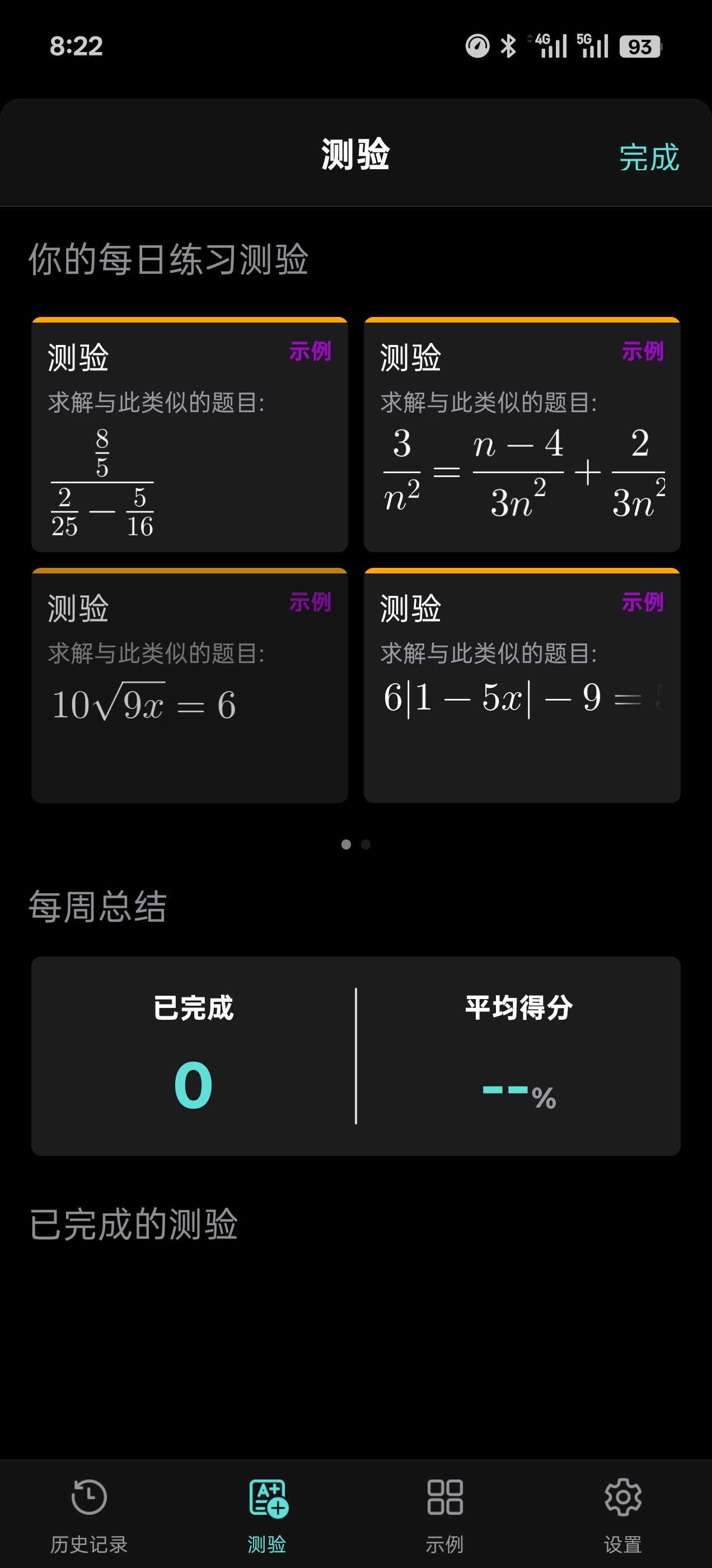Screen dimensions: 712x1568
Task: Select the 测验 tab in bottom navigation
Action: [267, 1513]
